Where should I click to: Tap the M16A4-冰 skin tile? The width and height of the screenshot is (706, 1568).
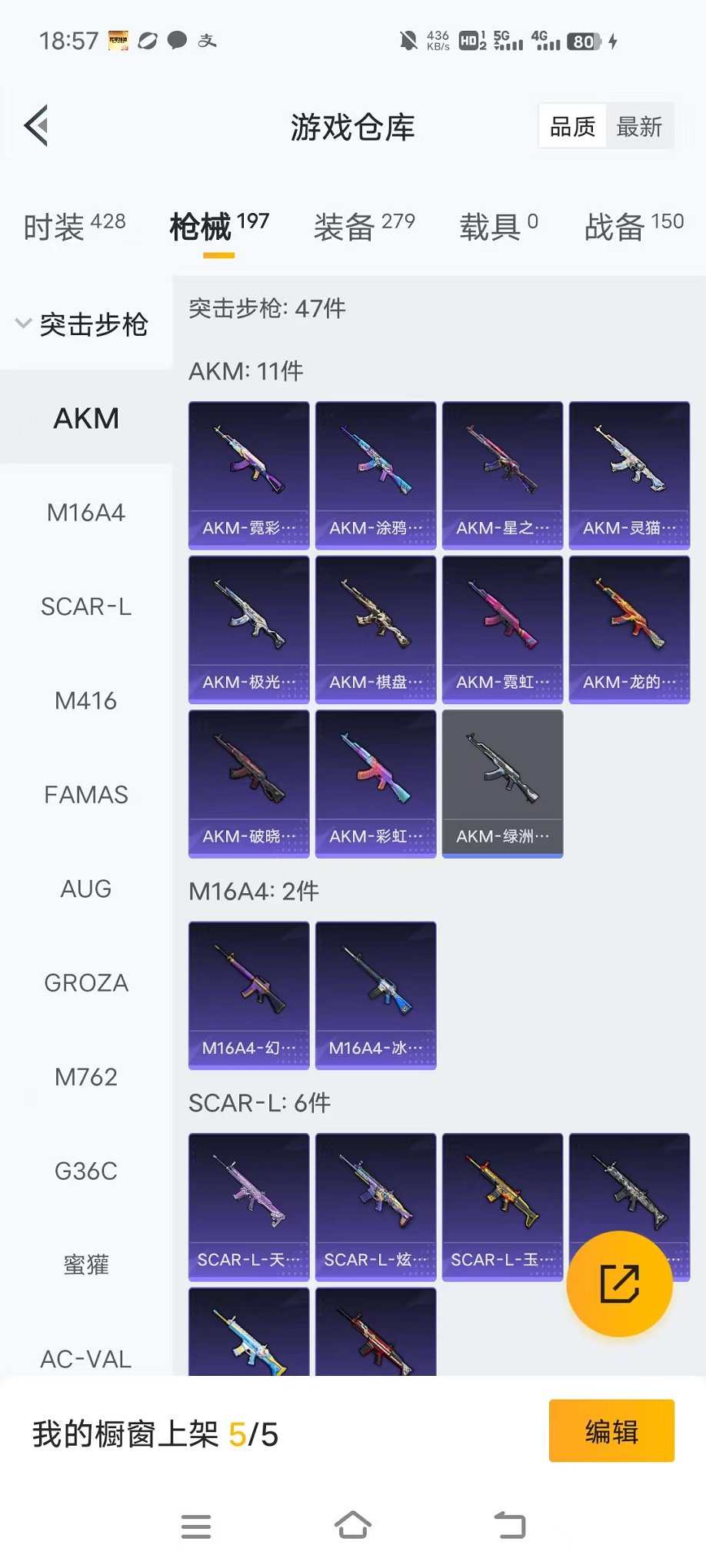click(376, 995)
